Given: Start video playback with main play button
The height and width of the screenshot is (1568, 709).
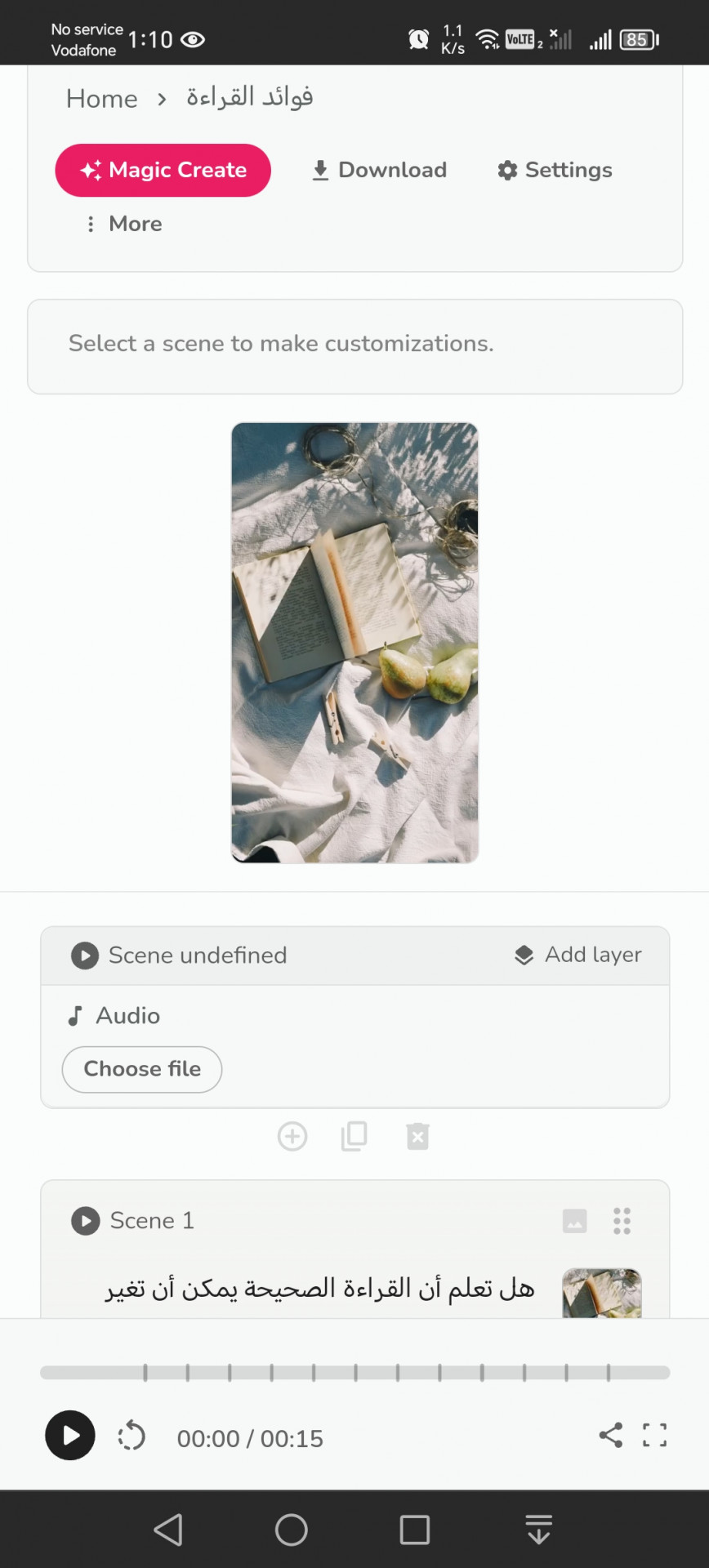Looking at the screenshot, I should click(x=70, y=1435).
